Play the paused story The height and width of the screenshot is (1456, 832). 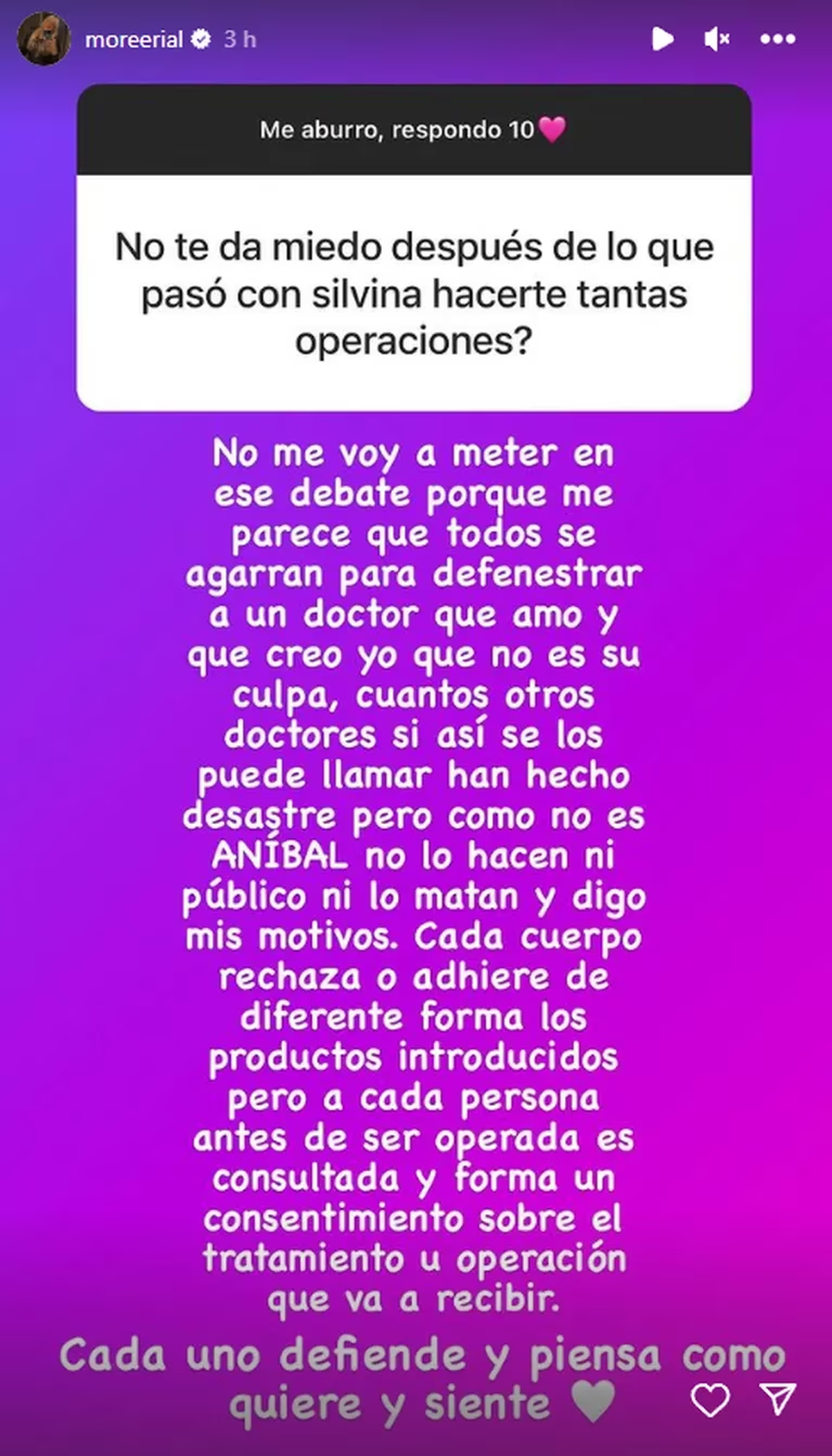663,39
